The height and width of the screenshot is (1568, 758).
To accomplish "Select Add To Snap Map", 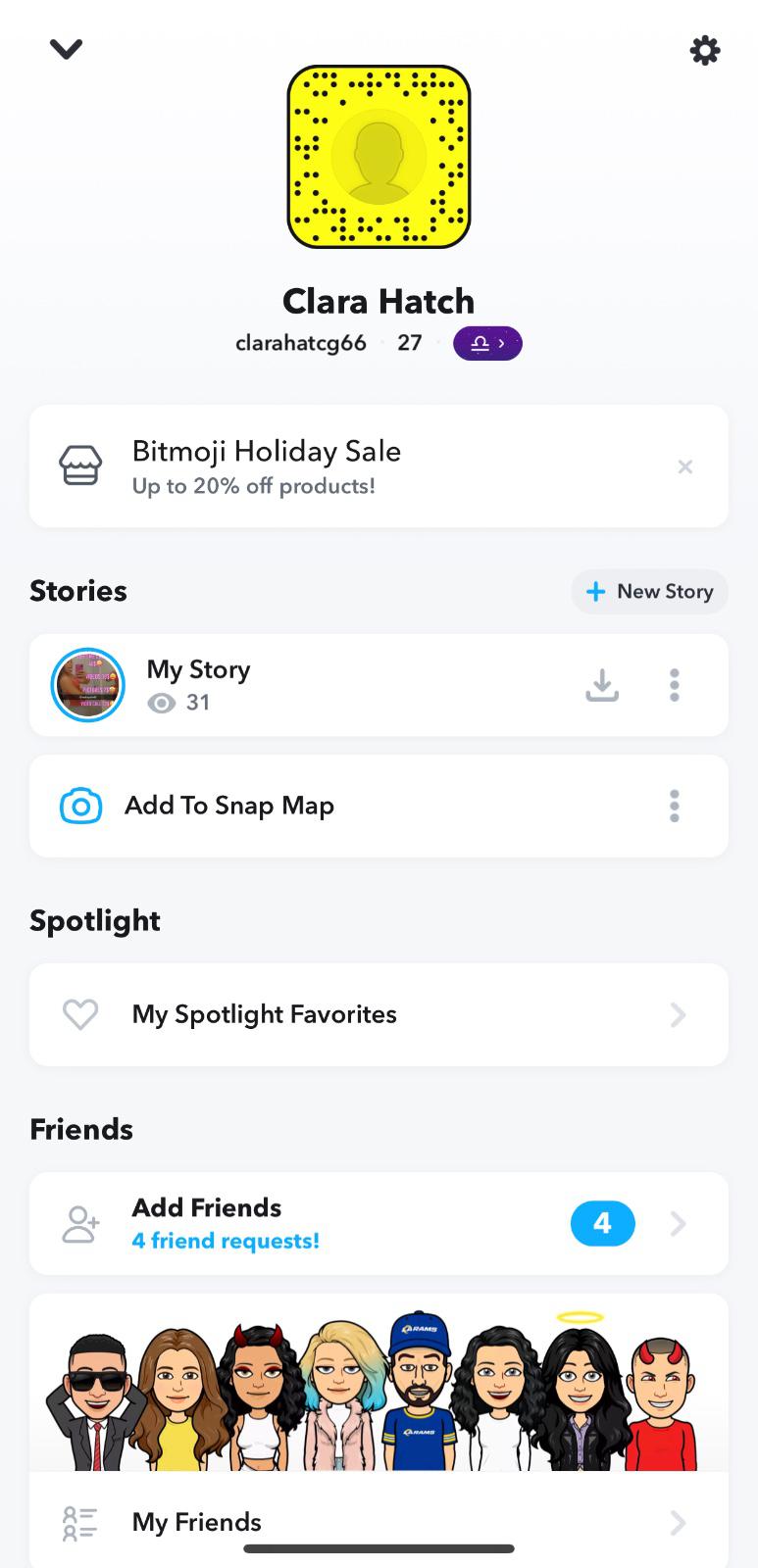I will coord(294,806).
